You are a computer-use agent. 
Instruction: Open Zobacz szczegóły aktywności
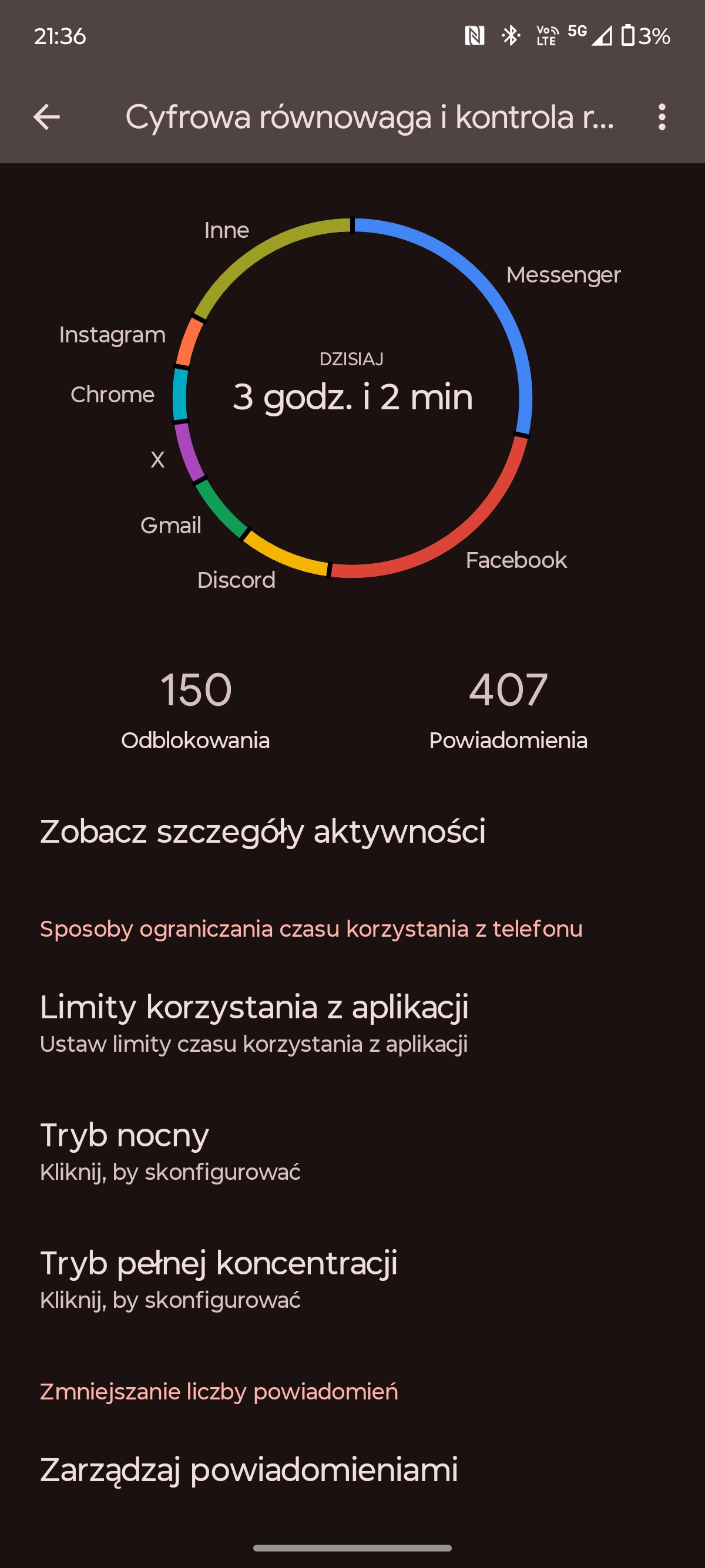tap(352, 832)
